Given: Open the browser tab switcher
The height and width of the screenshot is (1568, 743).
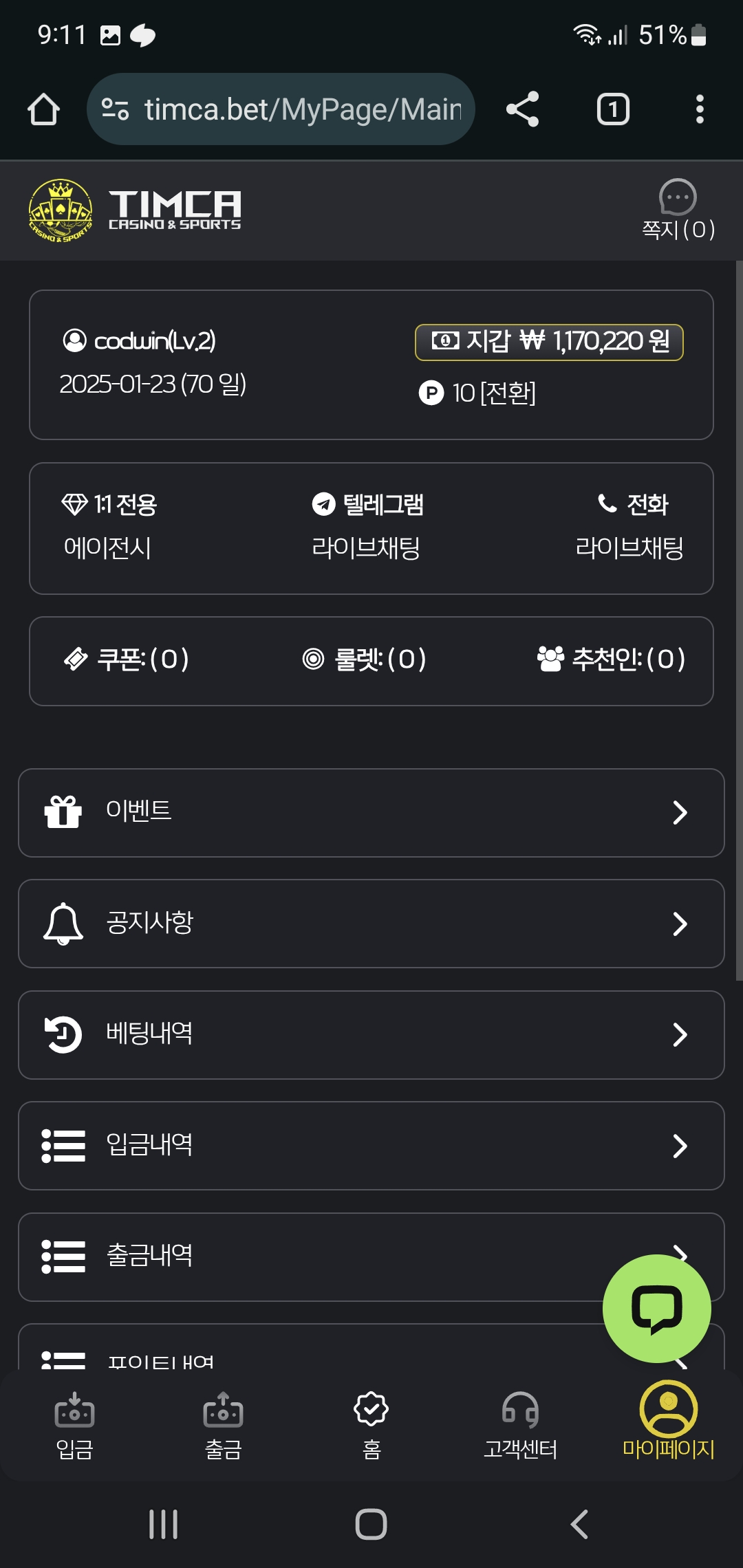Looking at the screenshot, I should click(612, 109).
